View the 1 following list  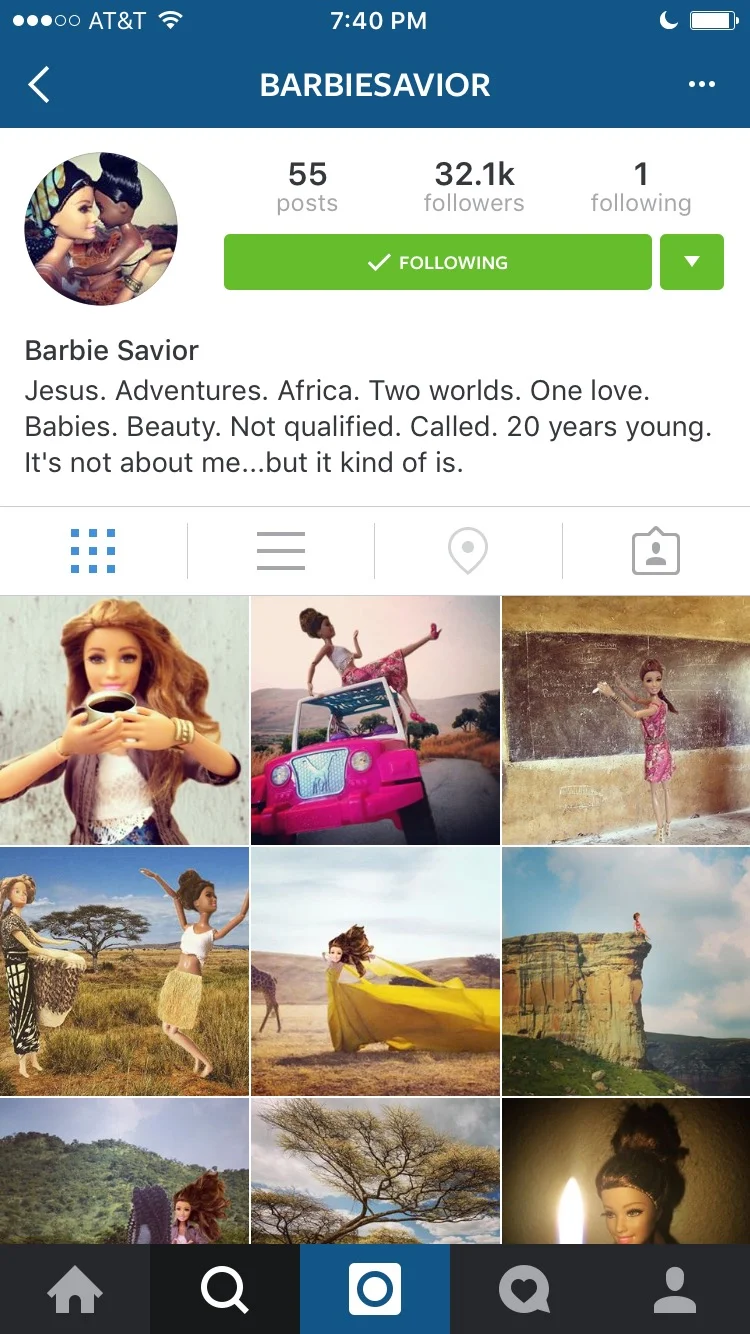tap(640, 187)
